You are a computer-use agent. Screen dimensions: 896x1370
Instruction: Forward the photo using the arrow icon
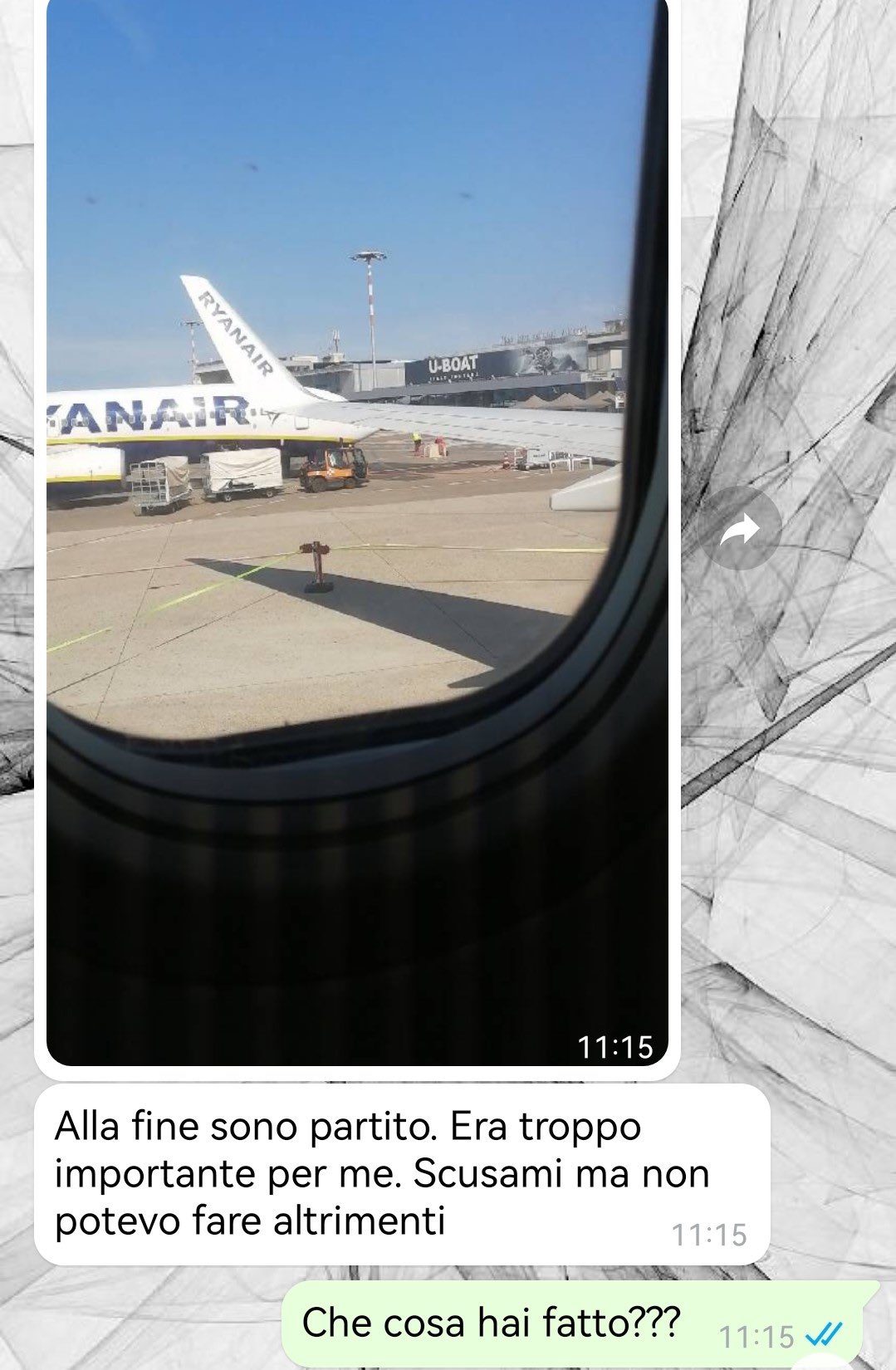pos(740,529)
